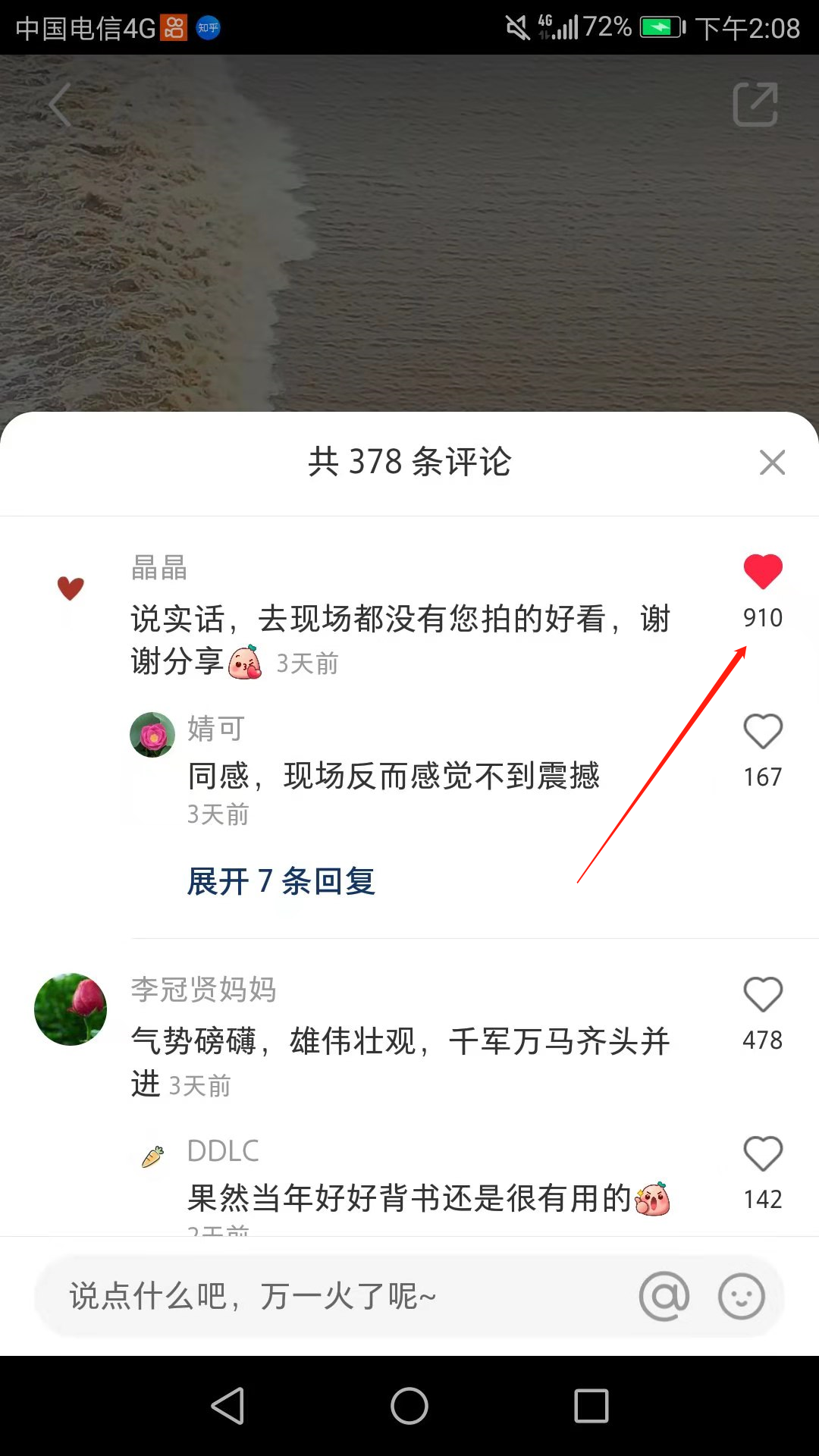819x1456 pixels.
Task: Like 李冠贤妈妈's comment
Action: tap(762, 994)
